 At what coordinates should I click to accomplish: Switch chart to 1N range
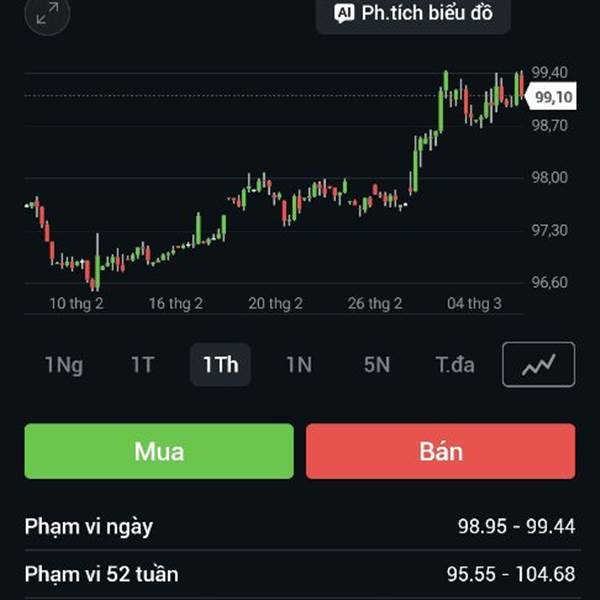pos(298,365)
